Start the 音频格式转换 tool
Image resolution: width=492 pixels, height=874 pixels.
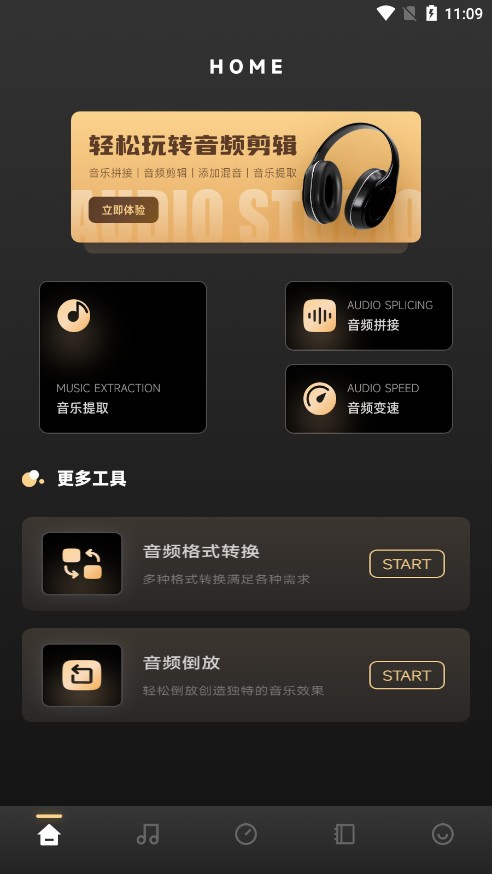(407, 564)
